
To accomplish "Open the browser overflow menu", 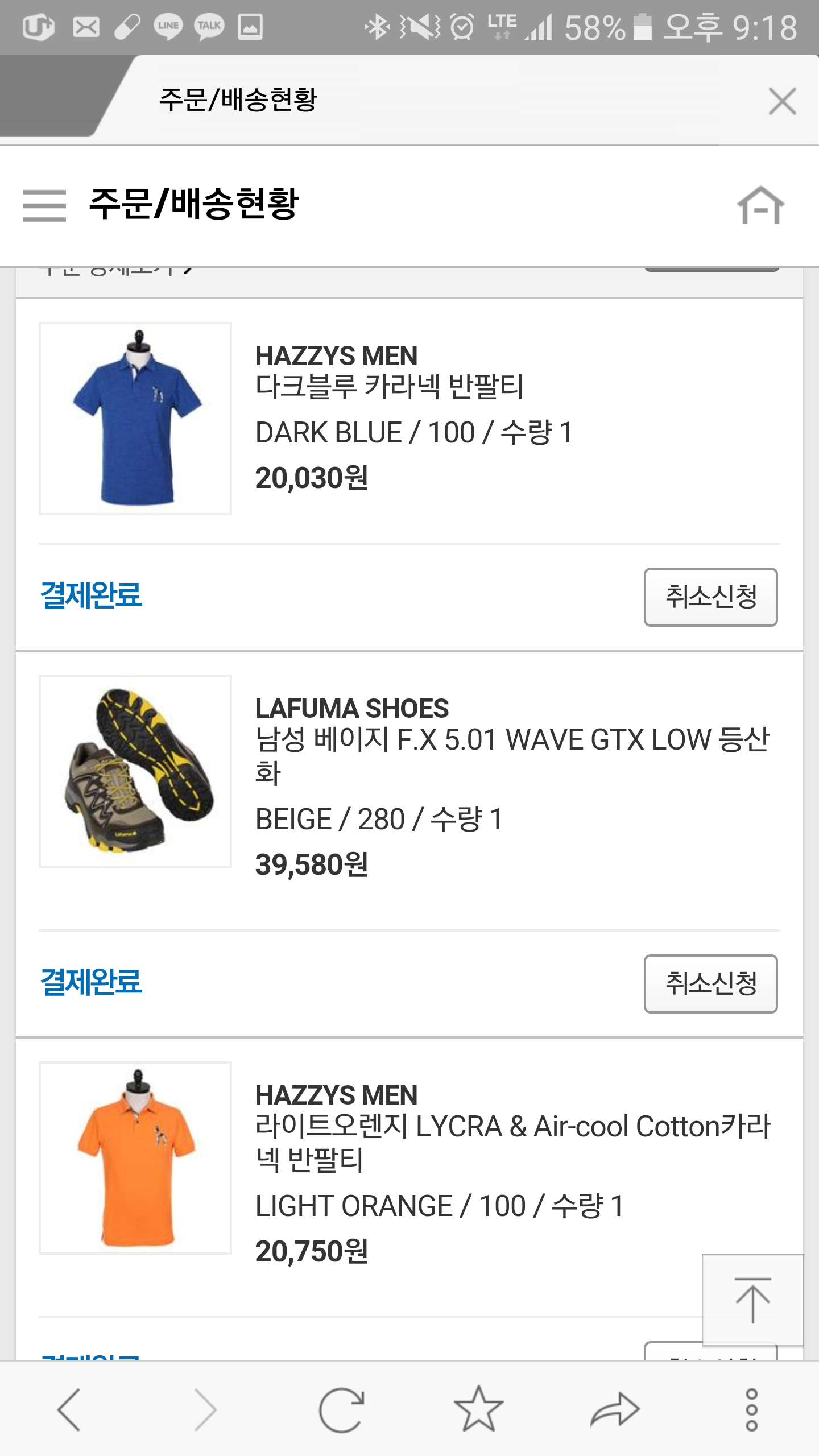I will 751,1409.
